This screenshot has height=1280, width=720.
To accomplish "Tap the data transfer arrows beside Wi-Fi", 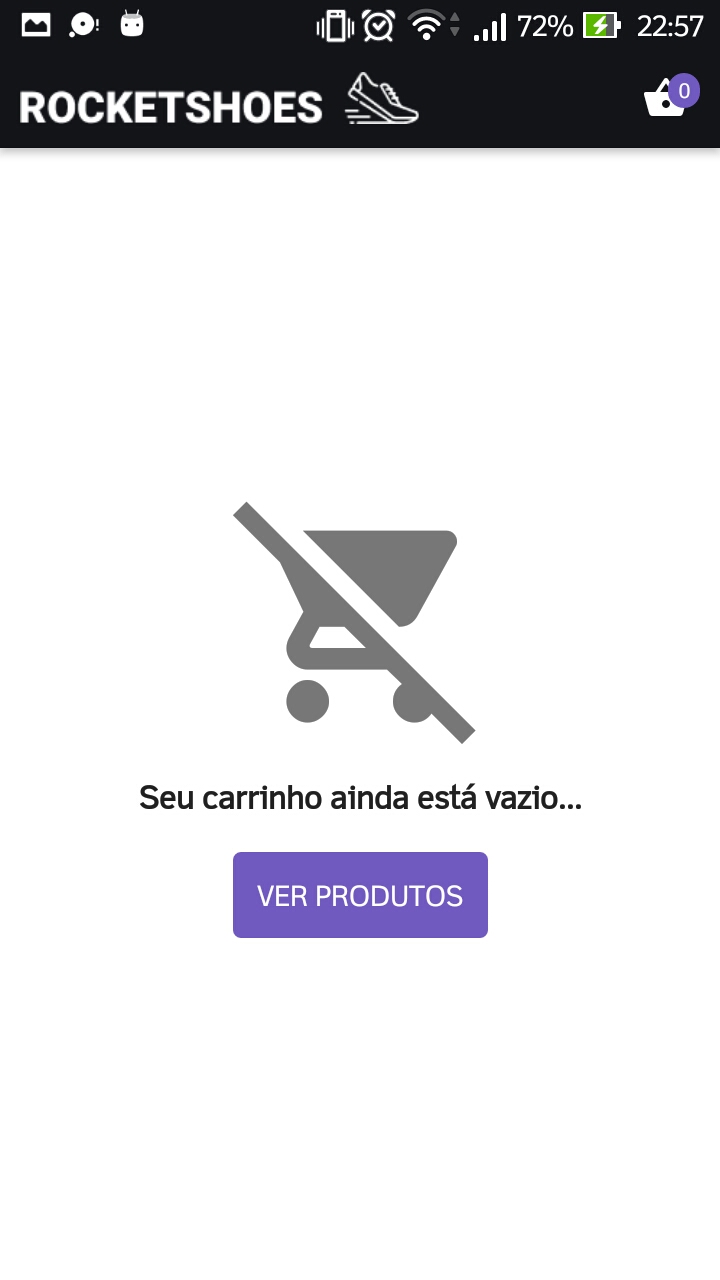I will [x=455, y=27].
